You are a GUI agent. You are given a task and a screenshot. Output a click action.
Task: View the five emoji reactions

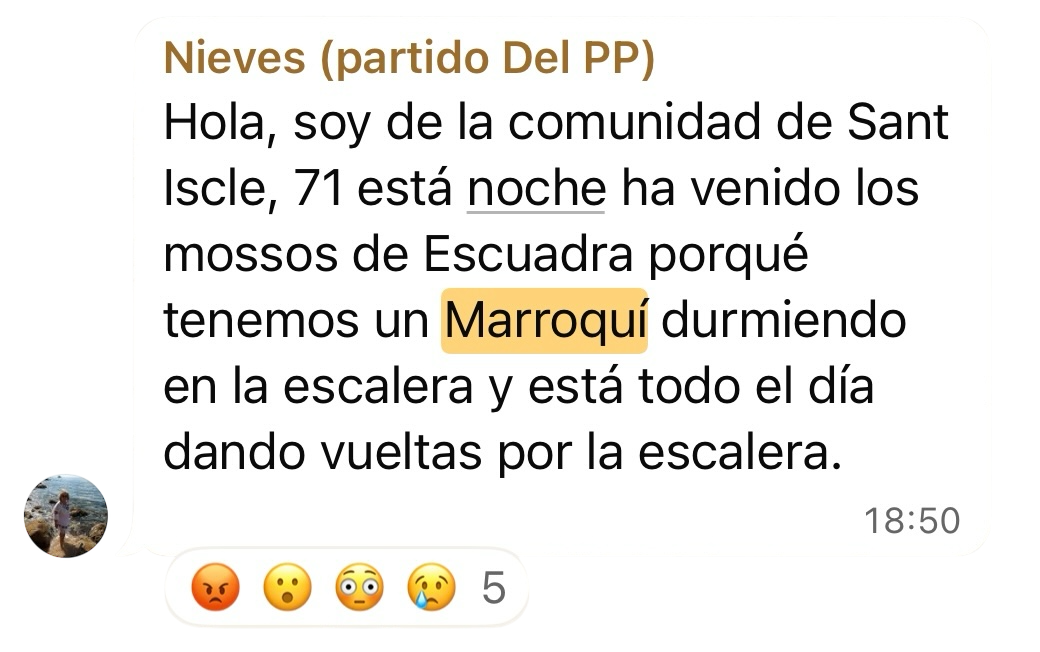(x=346, y=589)
